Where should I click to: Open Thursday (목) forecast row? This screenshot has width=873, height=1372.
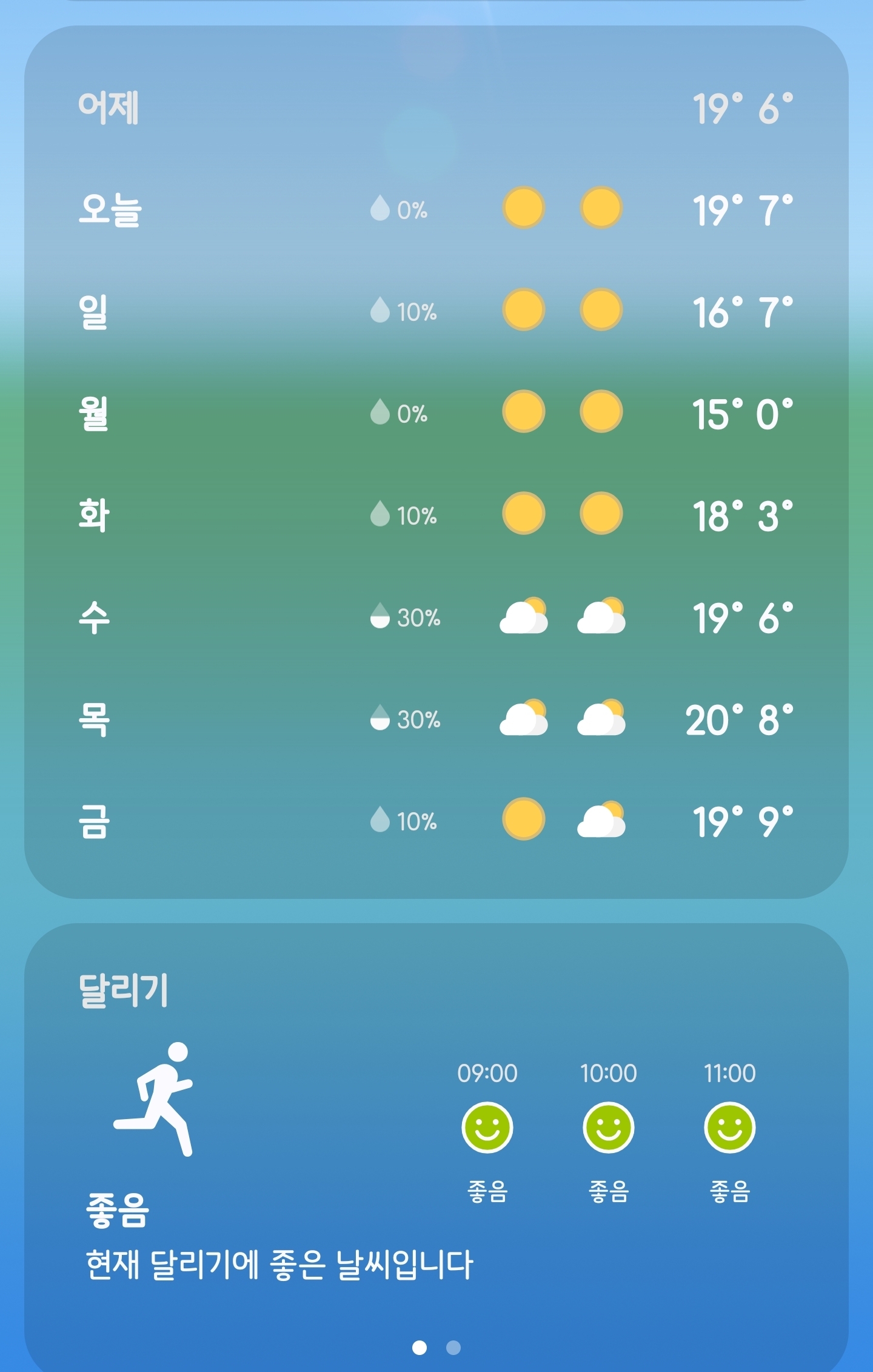point(436,719)
